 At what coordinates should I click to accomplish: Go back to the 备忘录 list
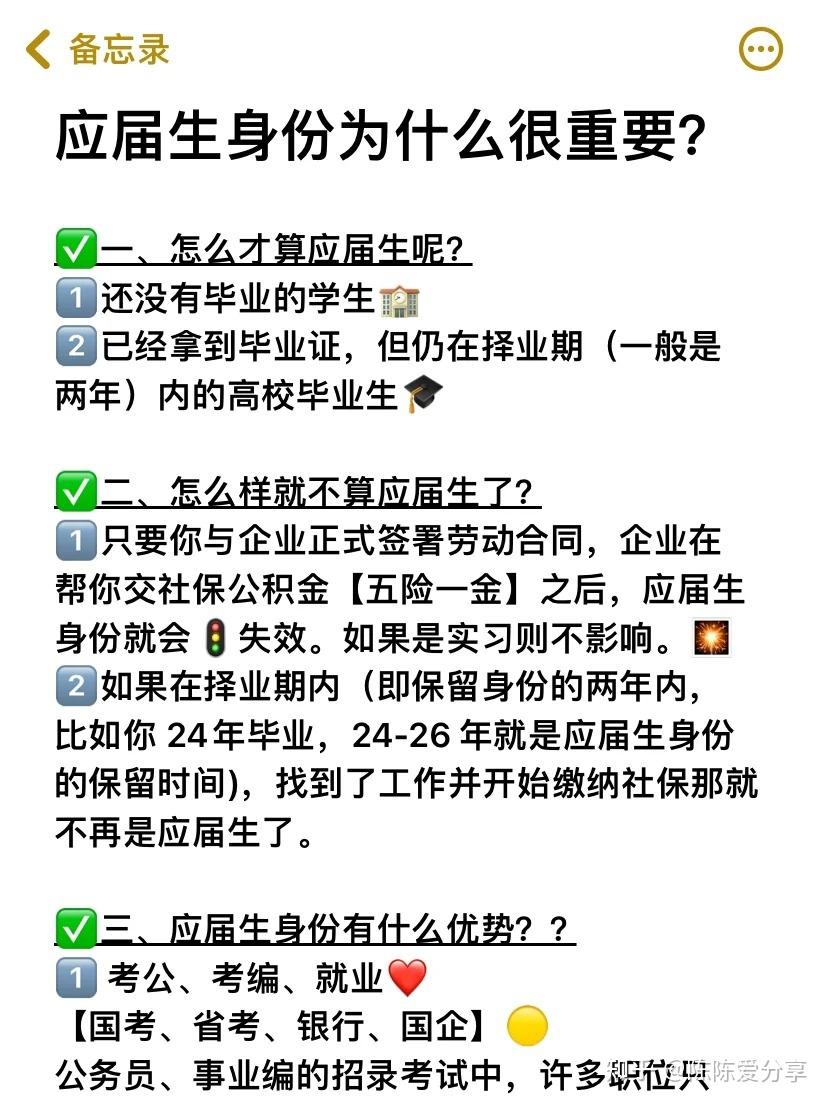(x=97, y=49)
